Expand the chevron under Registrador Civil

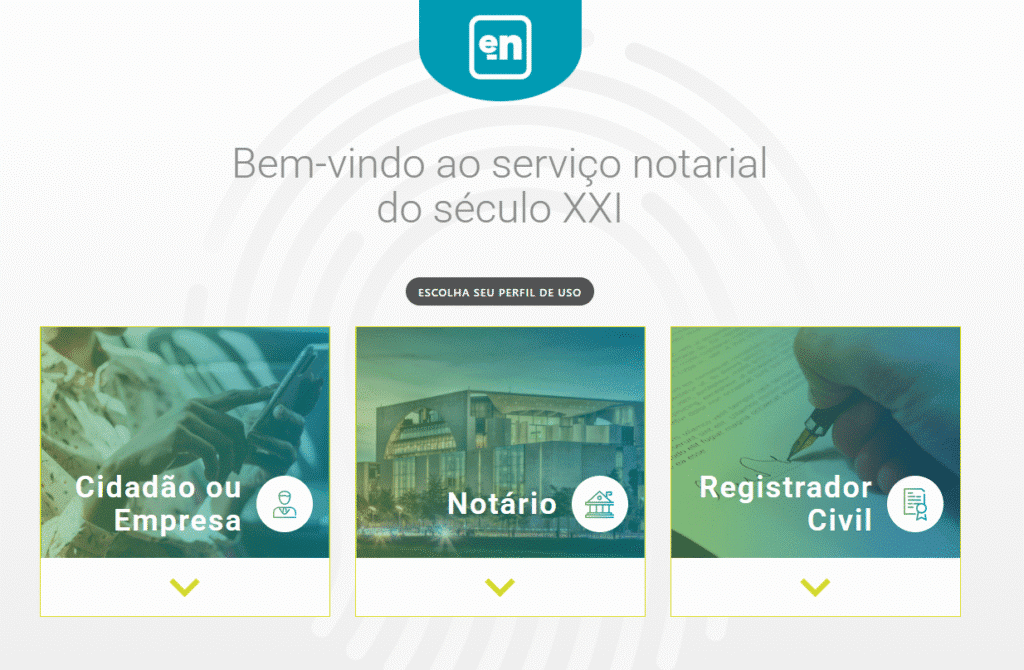pyautogui.click(x=815, y=587)
